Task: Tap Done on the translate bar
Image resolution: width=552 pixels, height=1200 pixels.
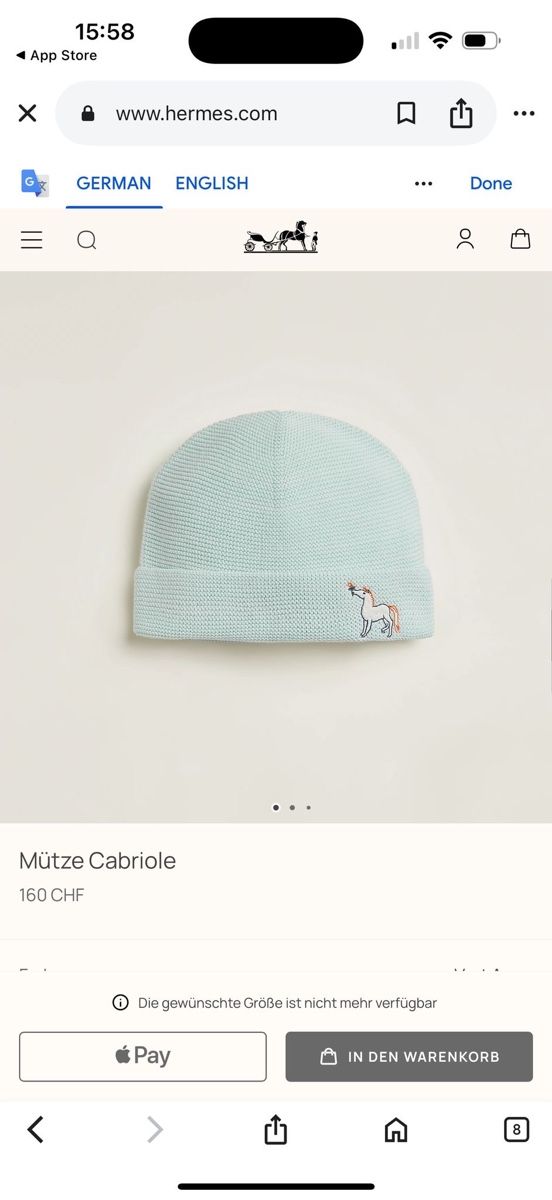Action: [x=491, y=183]
